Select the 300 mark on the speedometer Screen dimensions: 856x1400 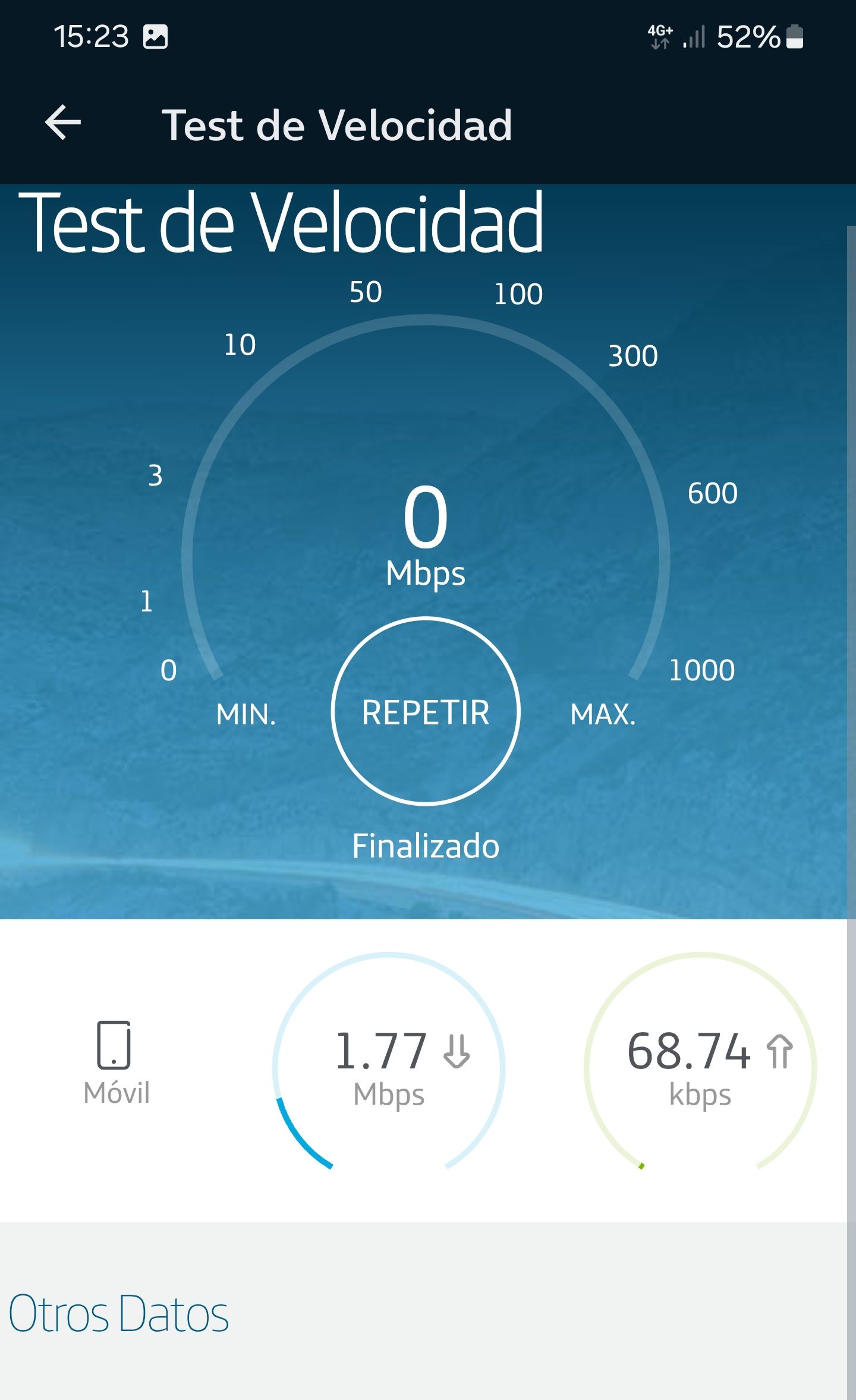coord(633,355)
